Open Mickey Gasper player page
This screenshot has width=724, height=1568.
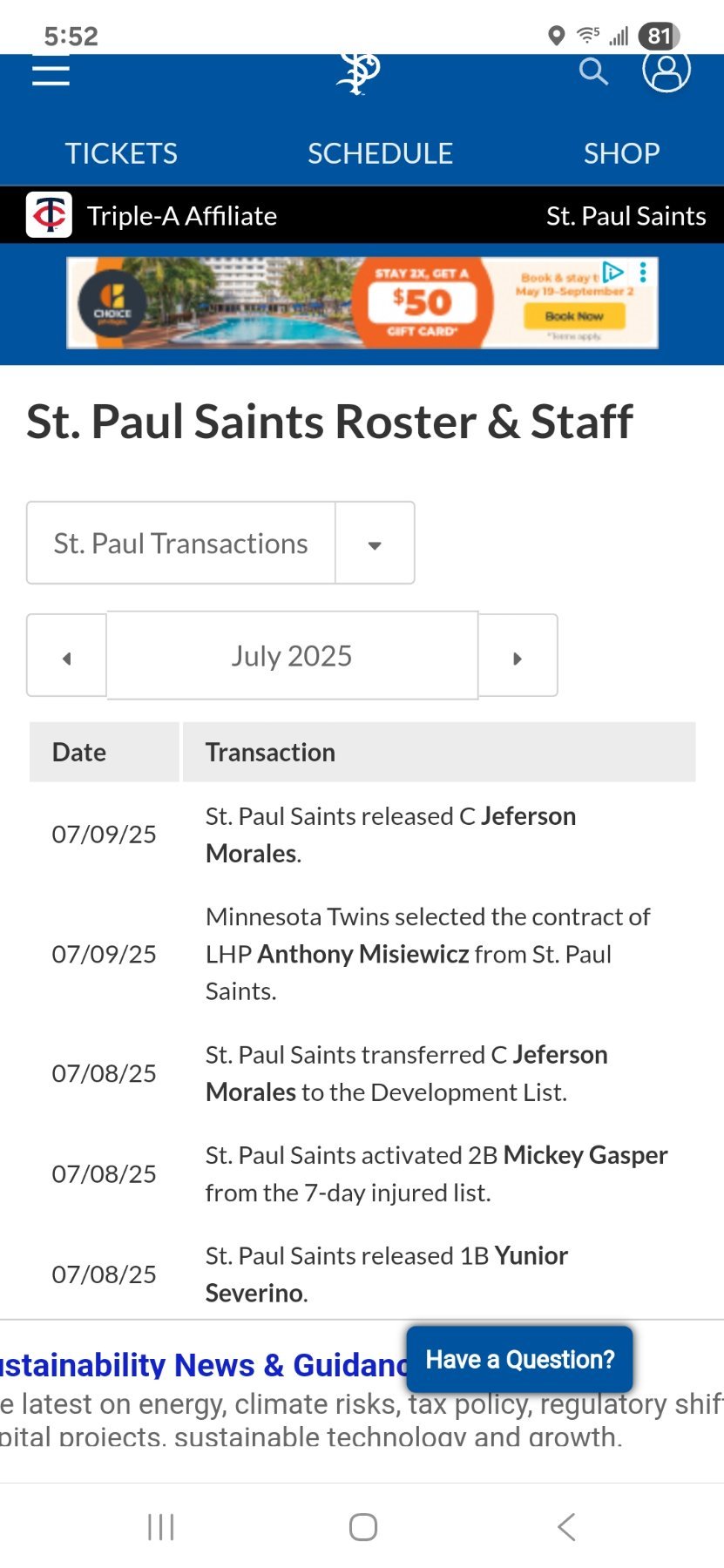click(x=585, y=1155)
